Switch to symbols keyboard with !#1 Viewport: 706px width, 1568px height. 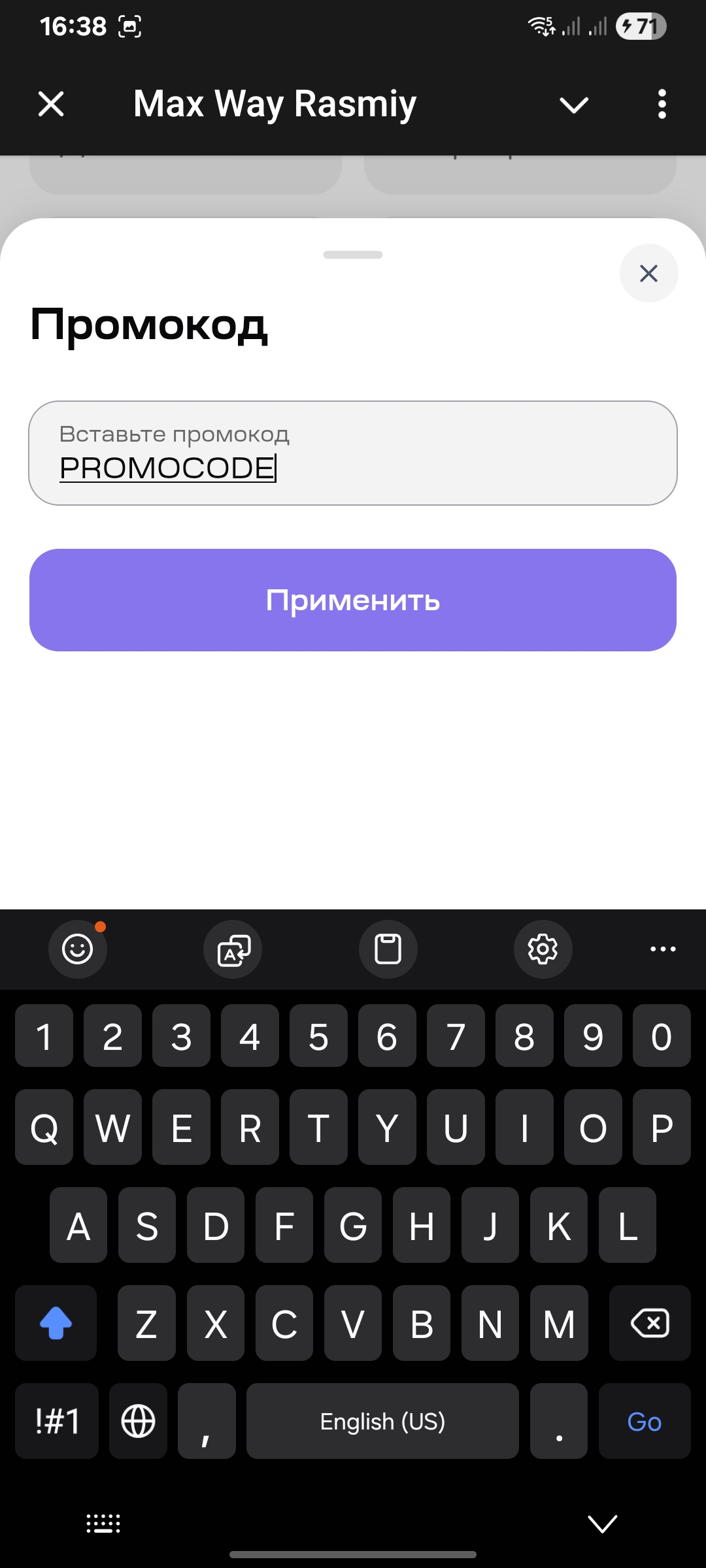pyautogui.click(x=57, y=1422)
